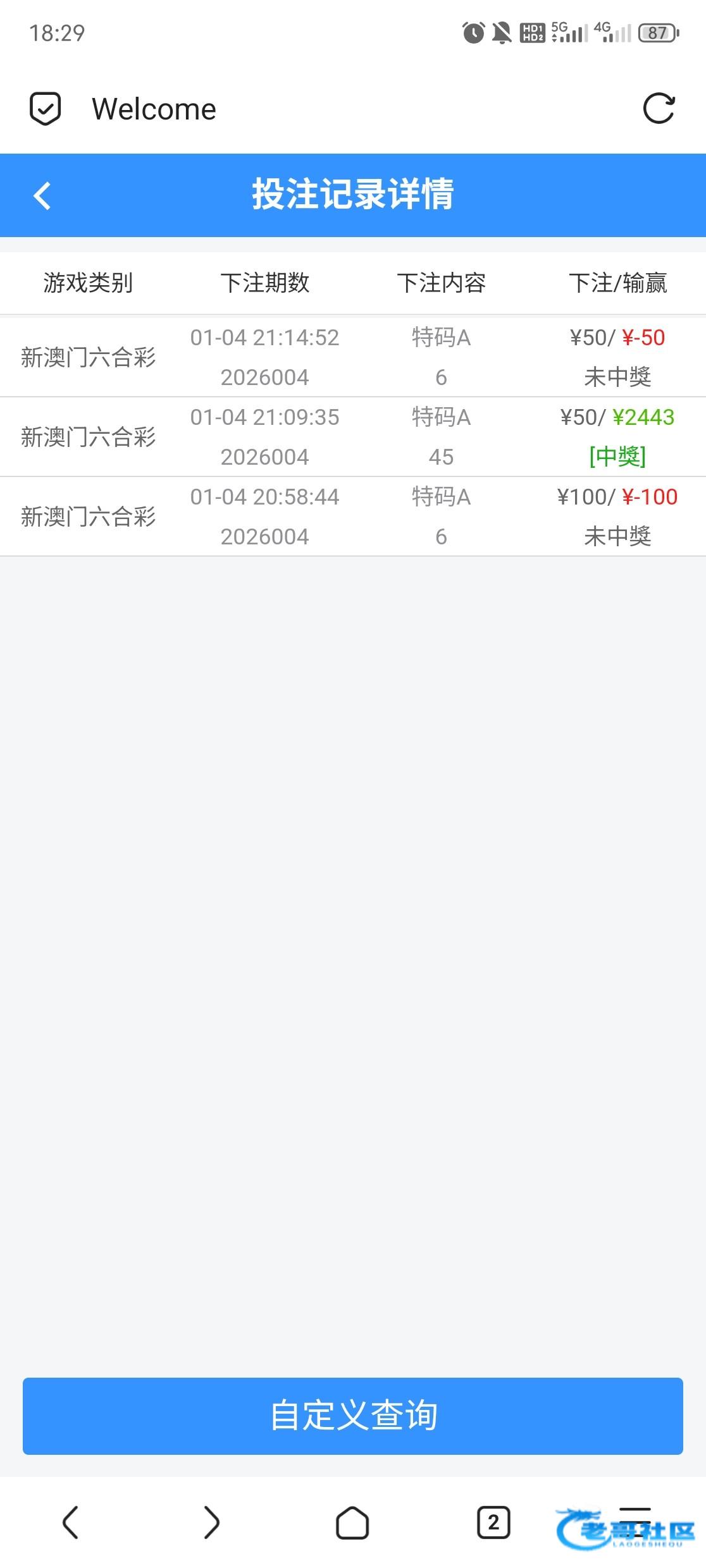Go back from the 投注记录详情 page
The width and height of the screenshot is (706, 1568).
coord(42,195)
